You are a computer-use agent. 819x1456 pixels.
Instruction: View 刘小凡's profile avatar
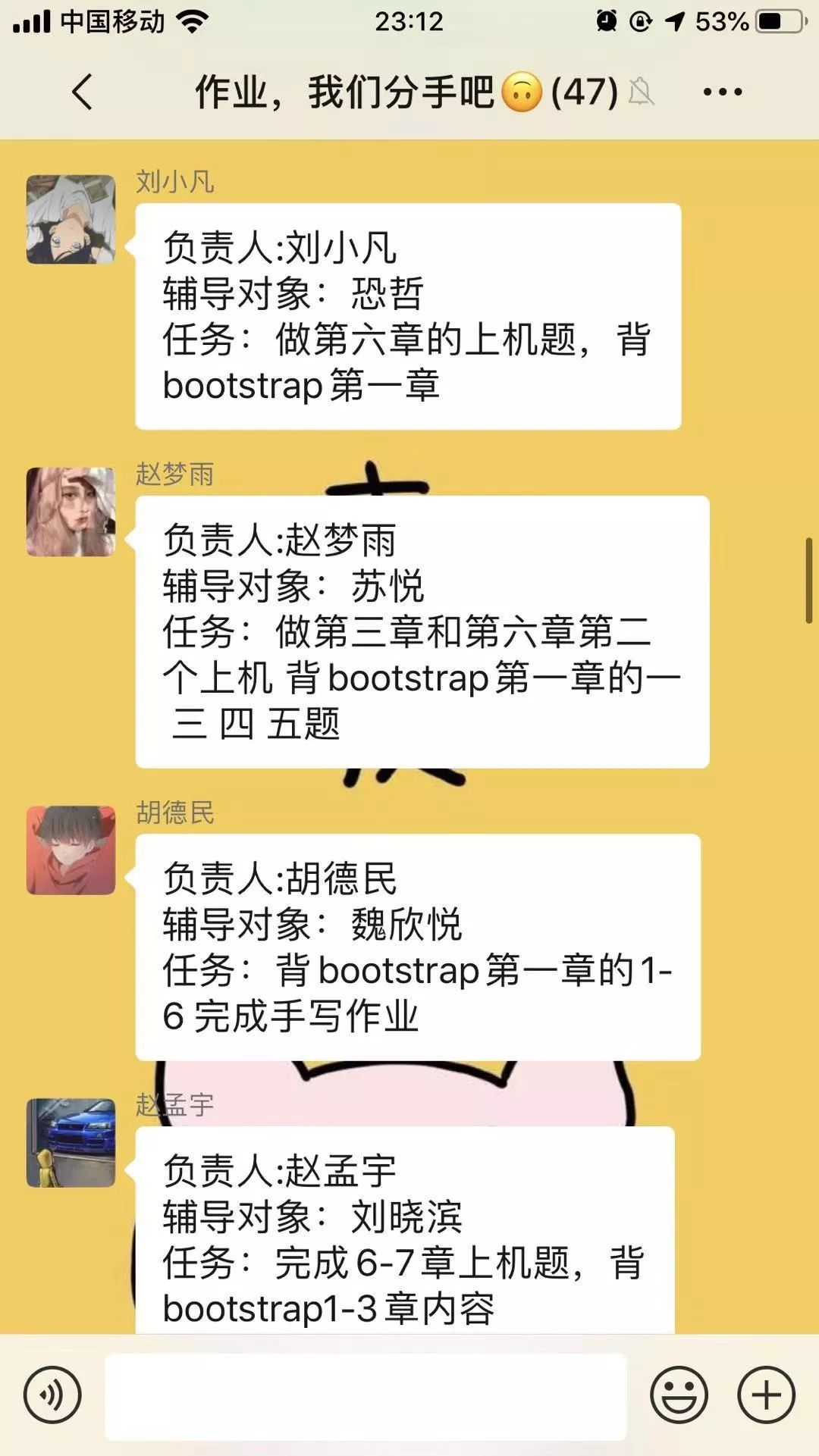[71, 220]
